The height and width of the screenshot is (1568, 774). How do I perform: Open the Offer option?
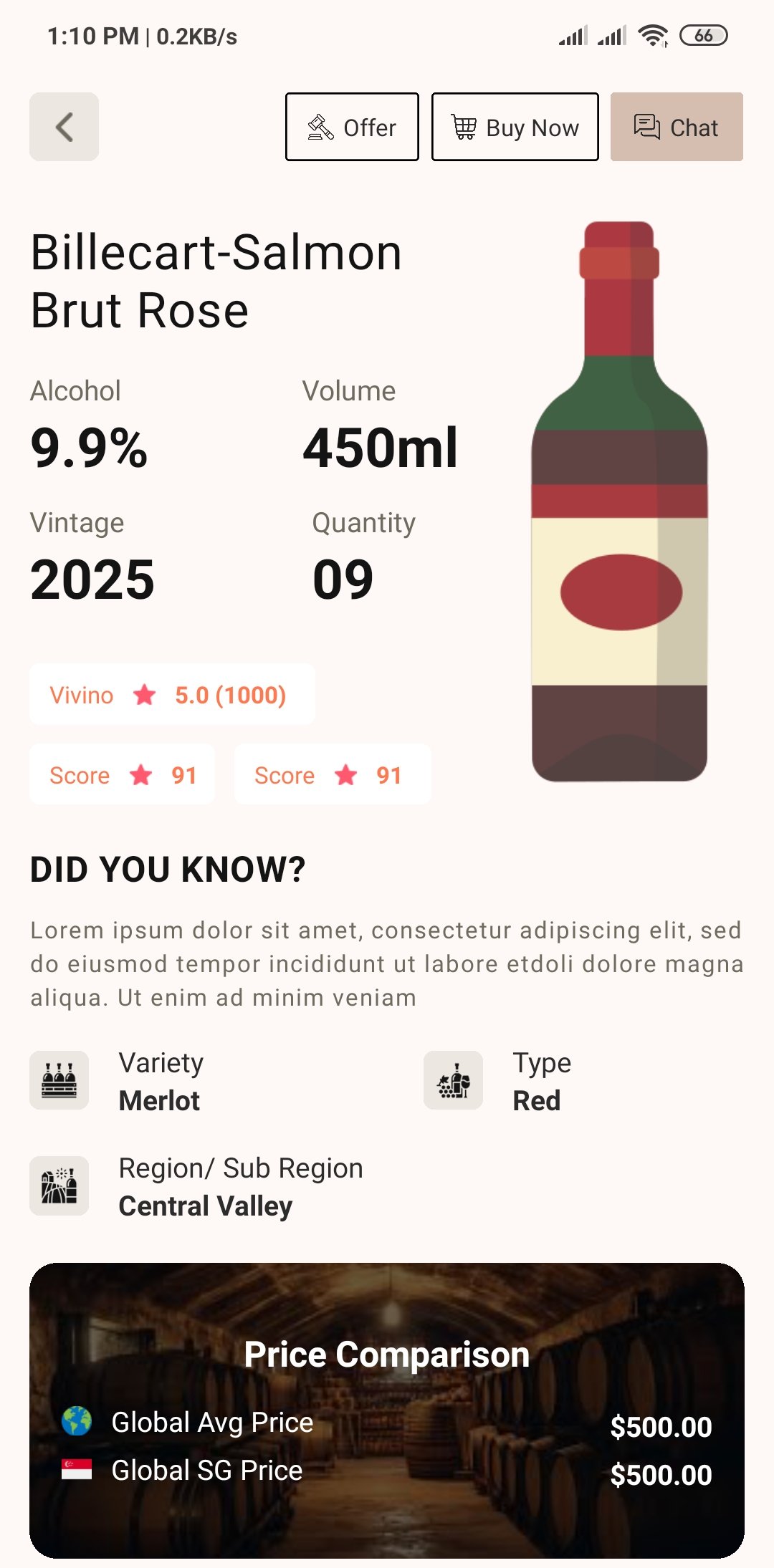click(x=352, y=127)
